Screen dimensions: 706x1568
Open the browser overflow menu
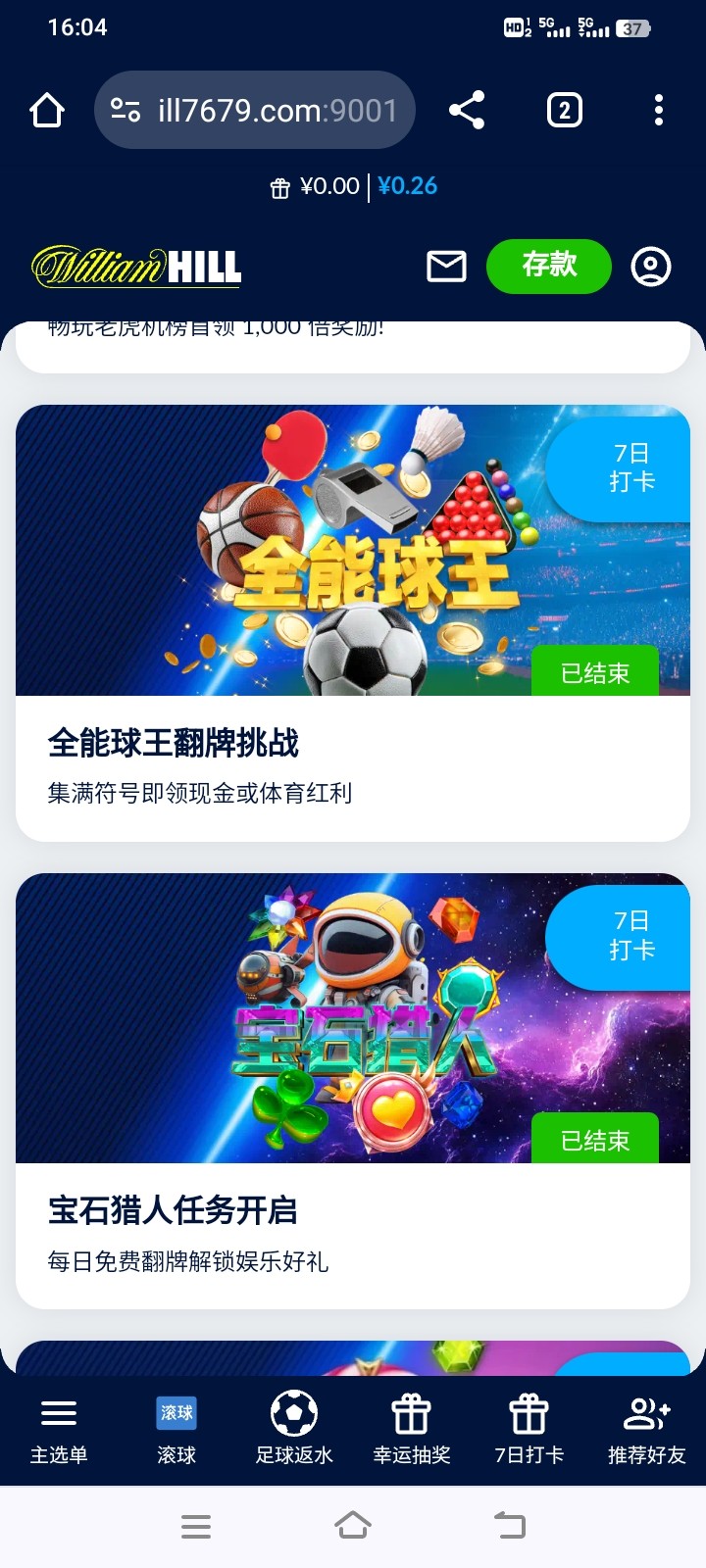(x=659, y=110)
